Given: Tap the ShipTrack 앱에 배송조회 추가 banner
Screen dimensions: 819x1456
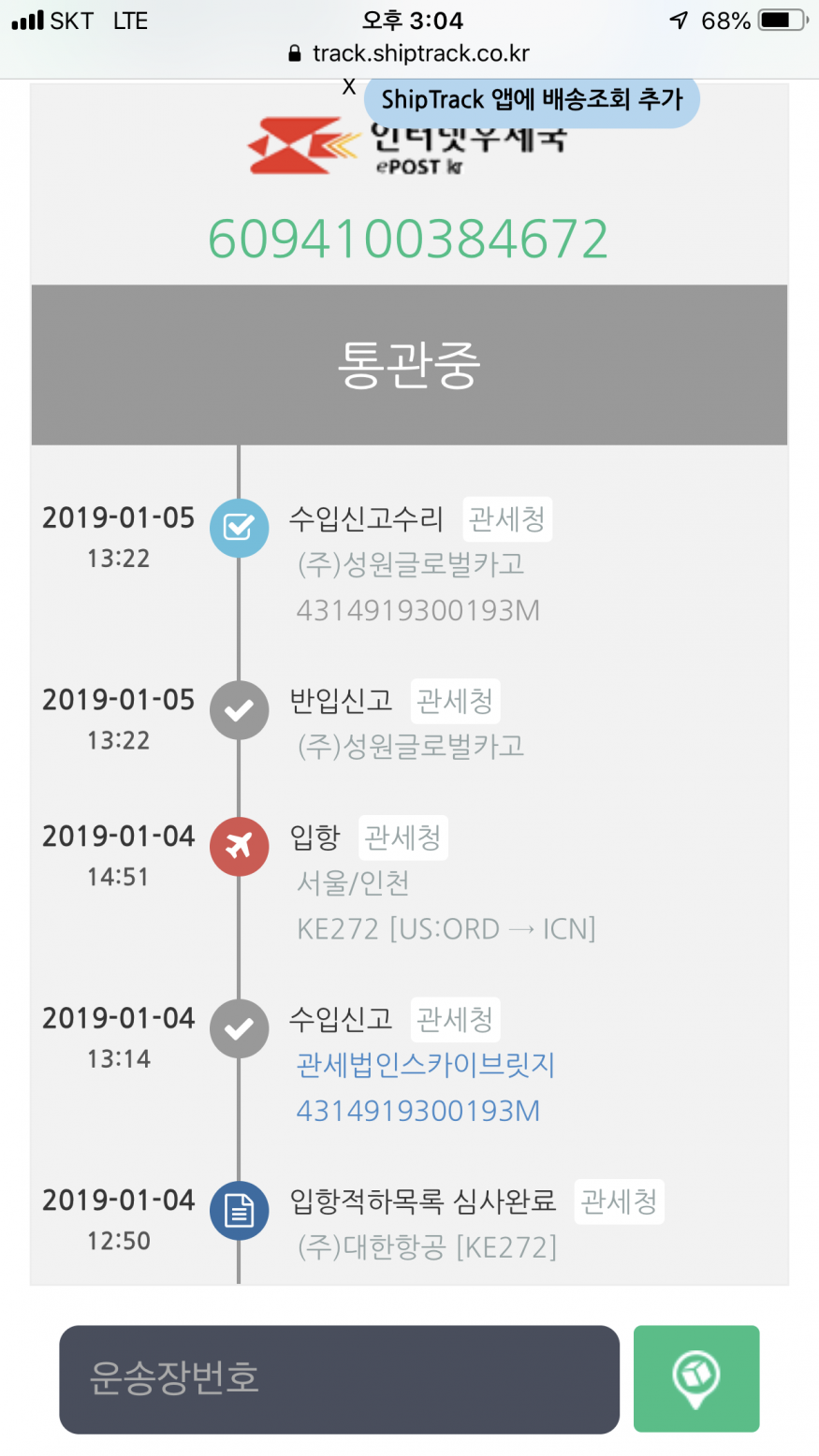Looking at the screenshot, I should point(532,99).
